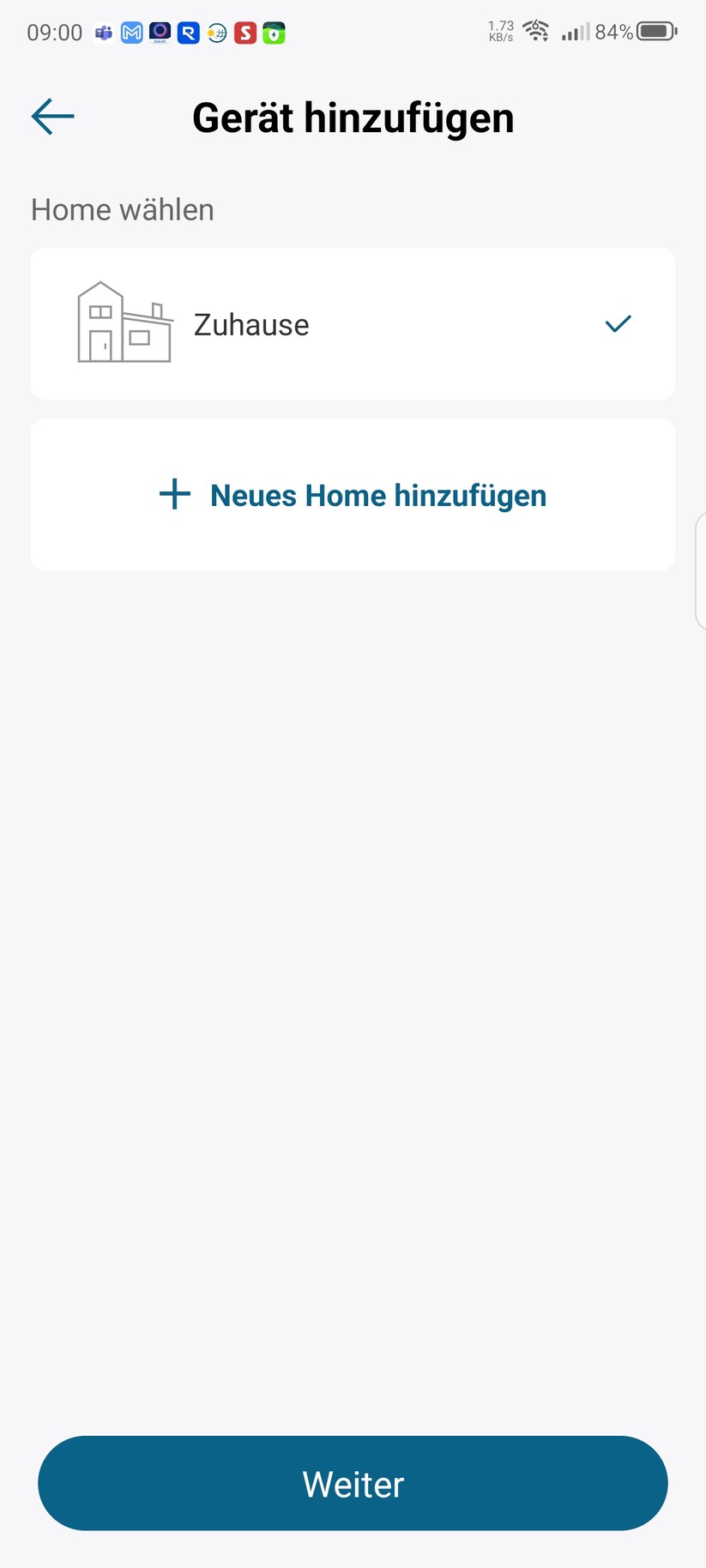Open the Gmail notification icon in status bar

(131, 32)
